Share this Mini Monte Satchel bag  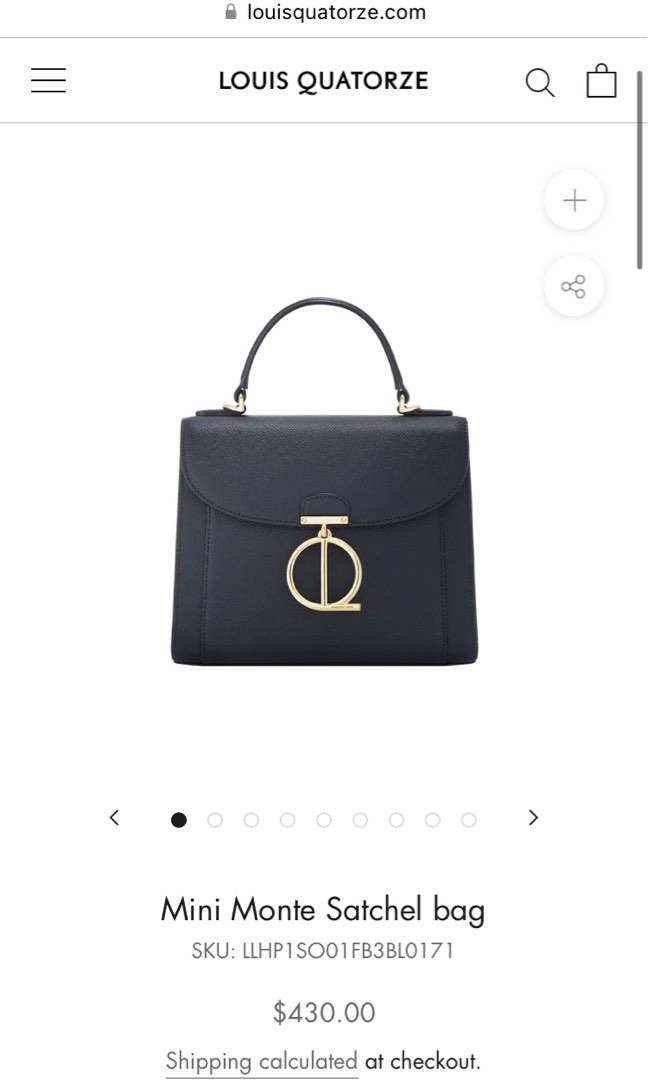point(574,288)
